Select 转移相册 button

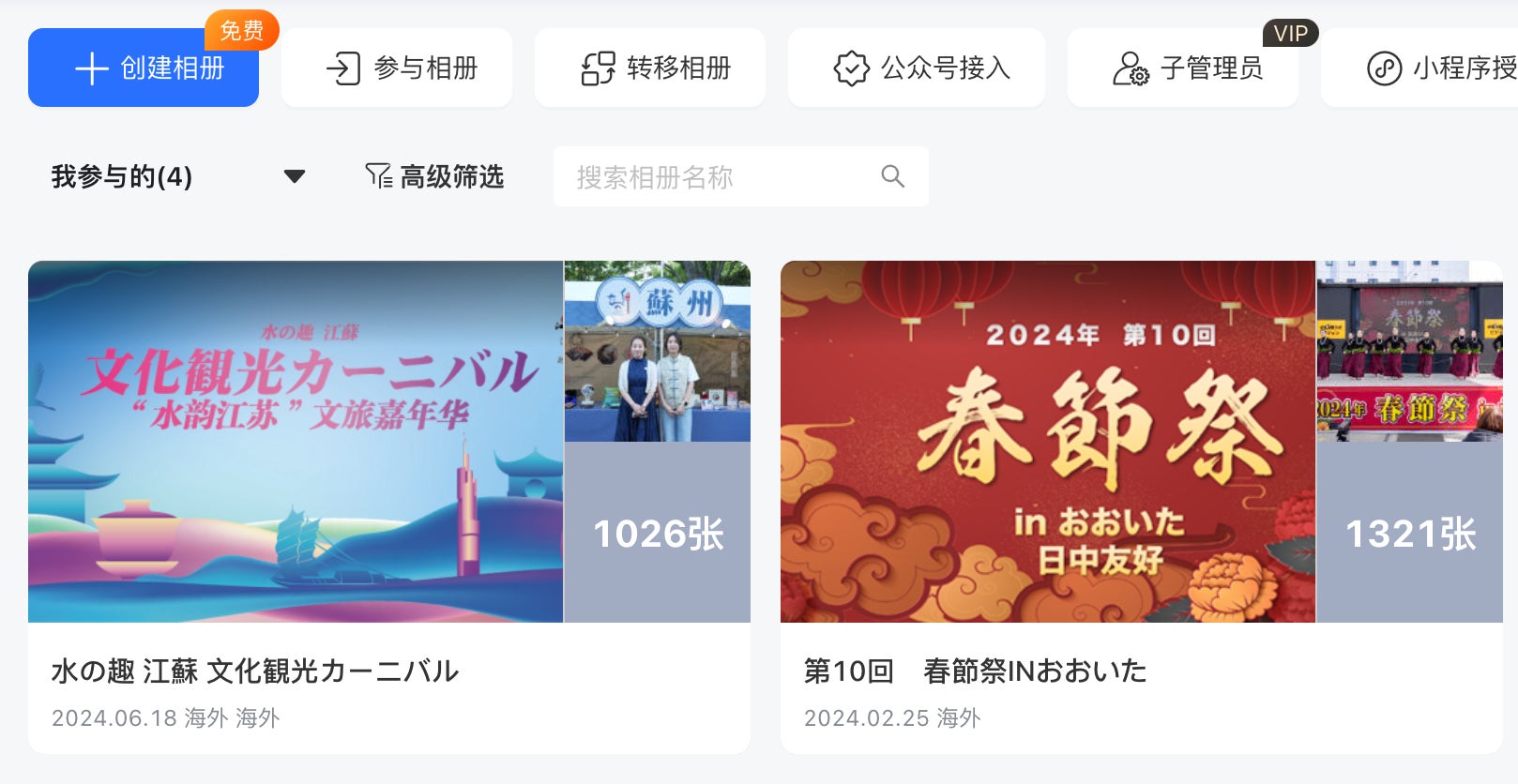point(650,68)
